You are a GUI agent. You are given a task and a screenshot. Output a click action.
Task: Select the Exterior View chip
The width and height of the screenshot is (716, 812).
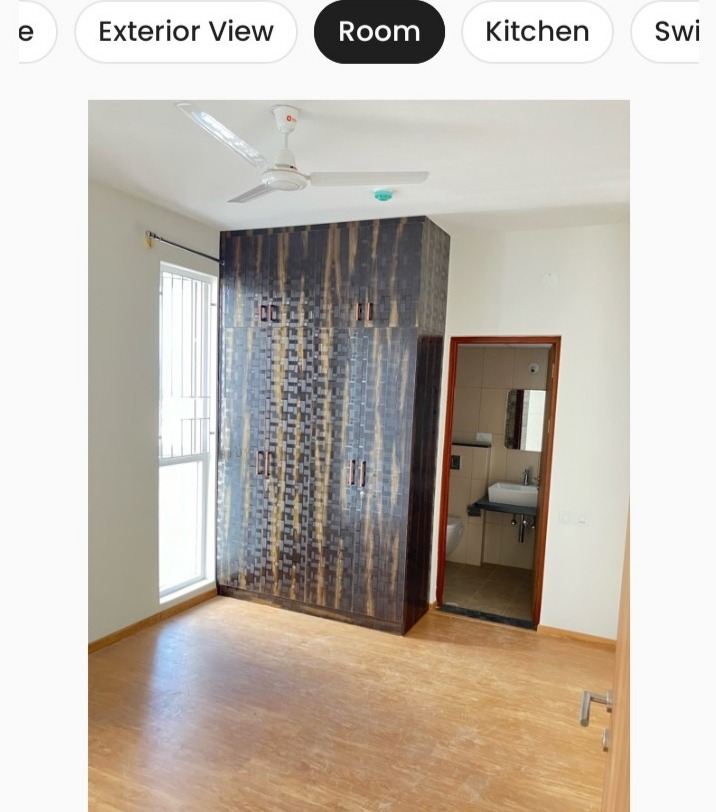(186, 32)
